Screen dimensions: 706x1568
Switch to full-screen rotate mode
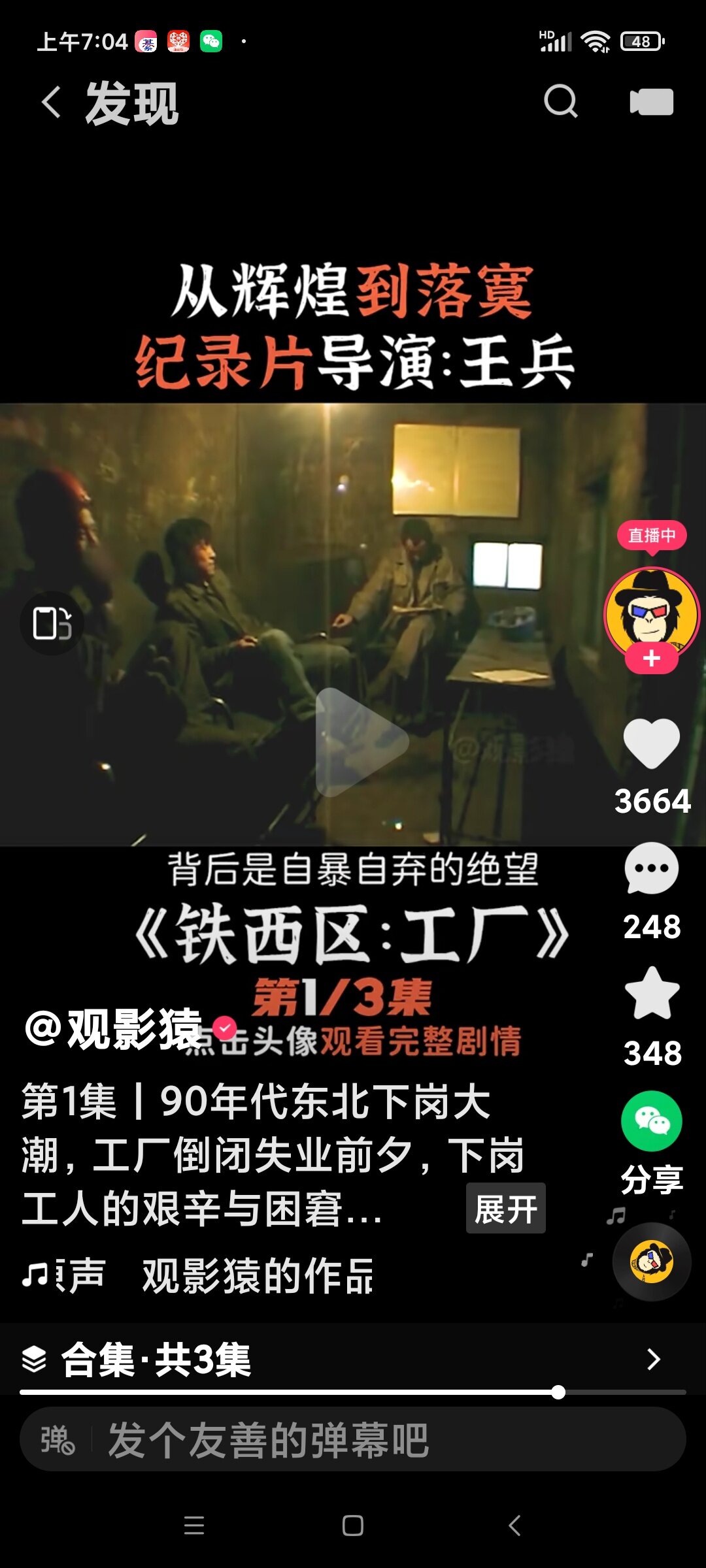52,623
